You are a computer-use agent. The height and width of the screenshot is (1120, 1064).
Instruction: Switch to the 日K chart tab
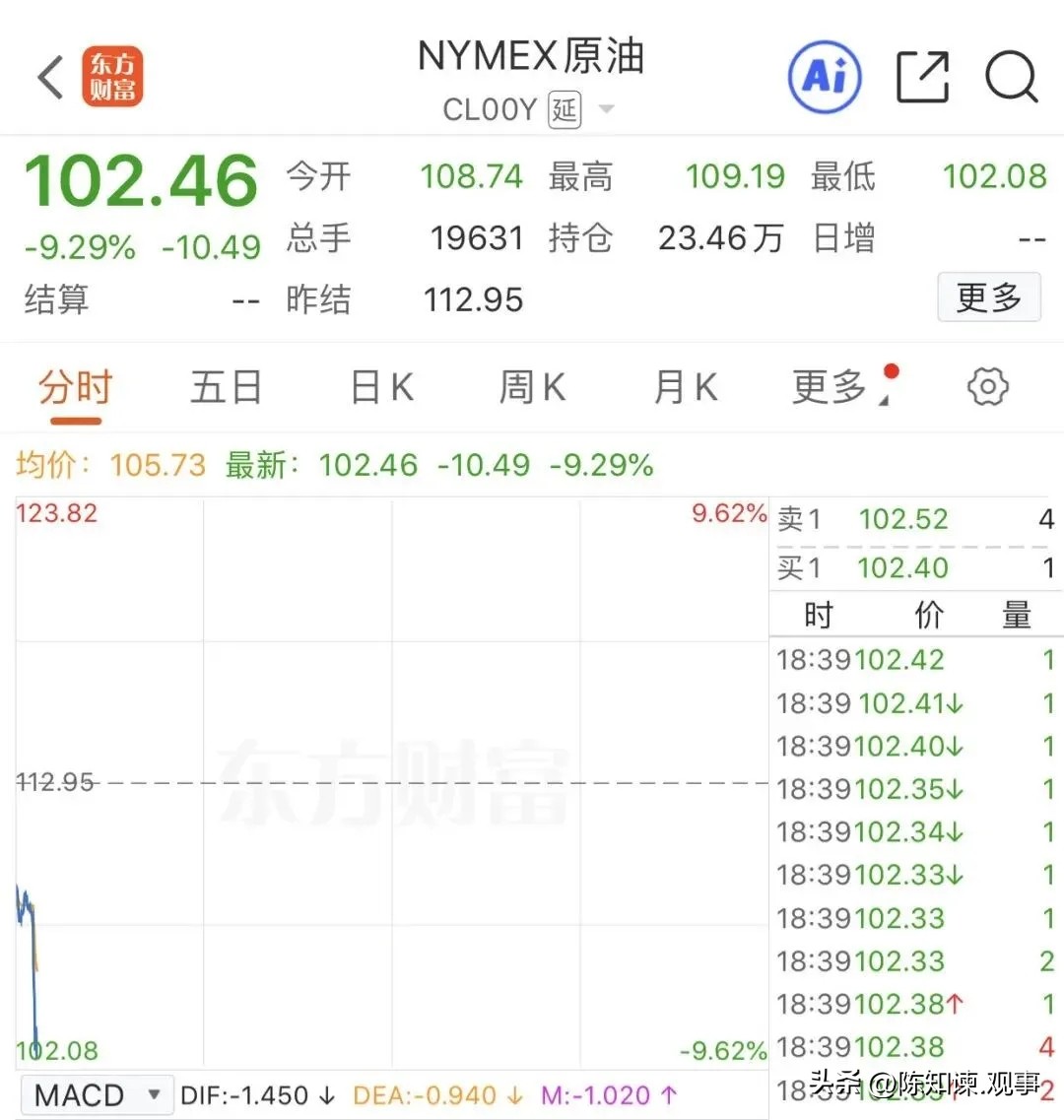point(382,388)
